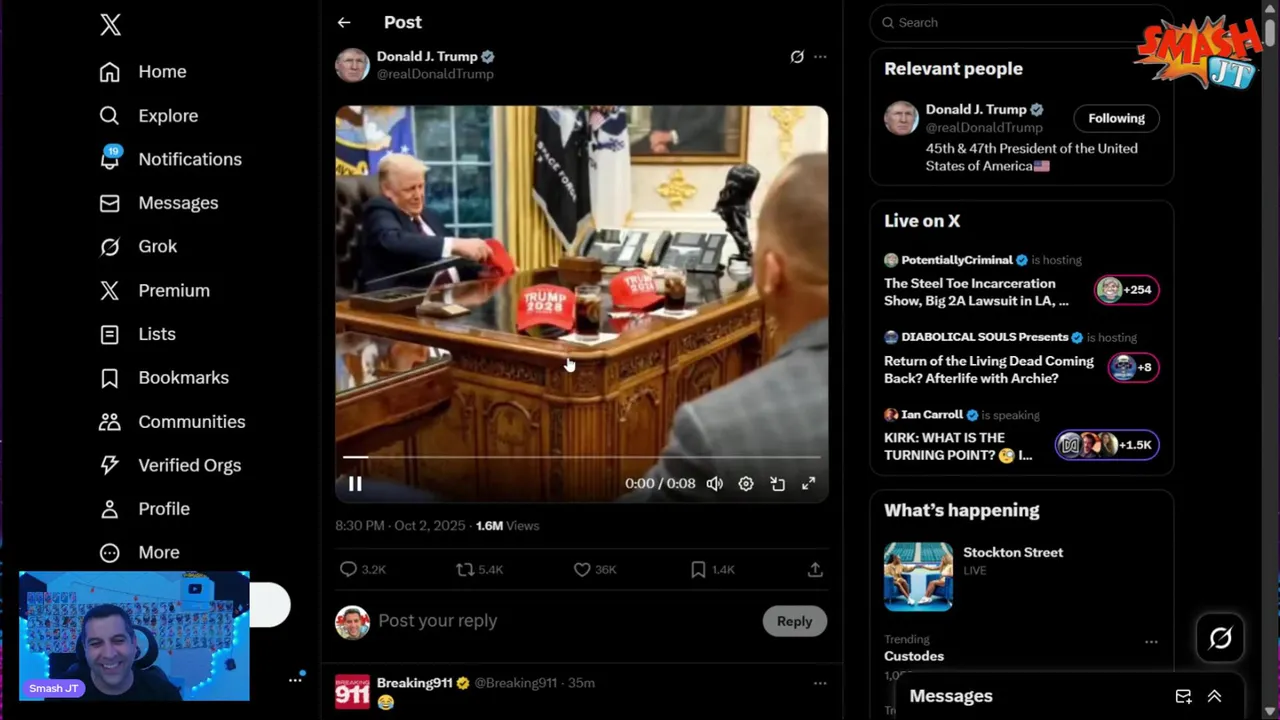Pause the video
1280x720 pixels.
click(x=355, y=484)
